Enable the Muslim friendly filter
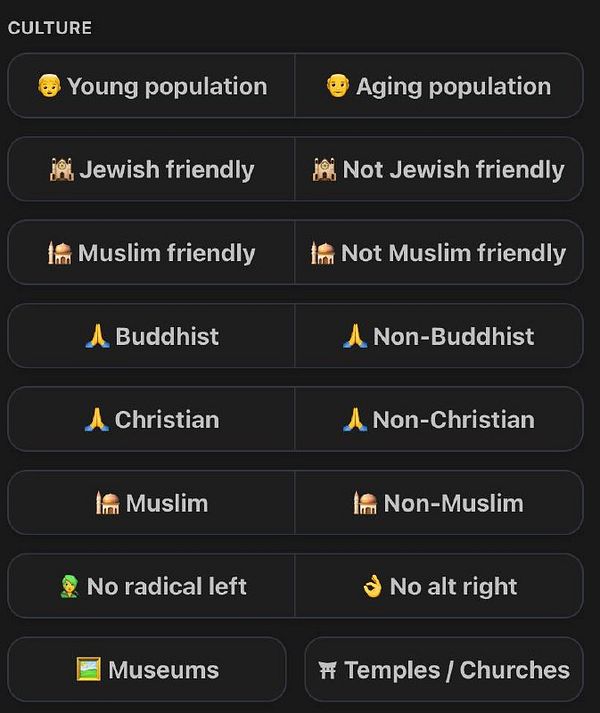600x713 pixels. pos(151,253)
